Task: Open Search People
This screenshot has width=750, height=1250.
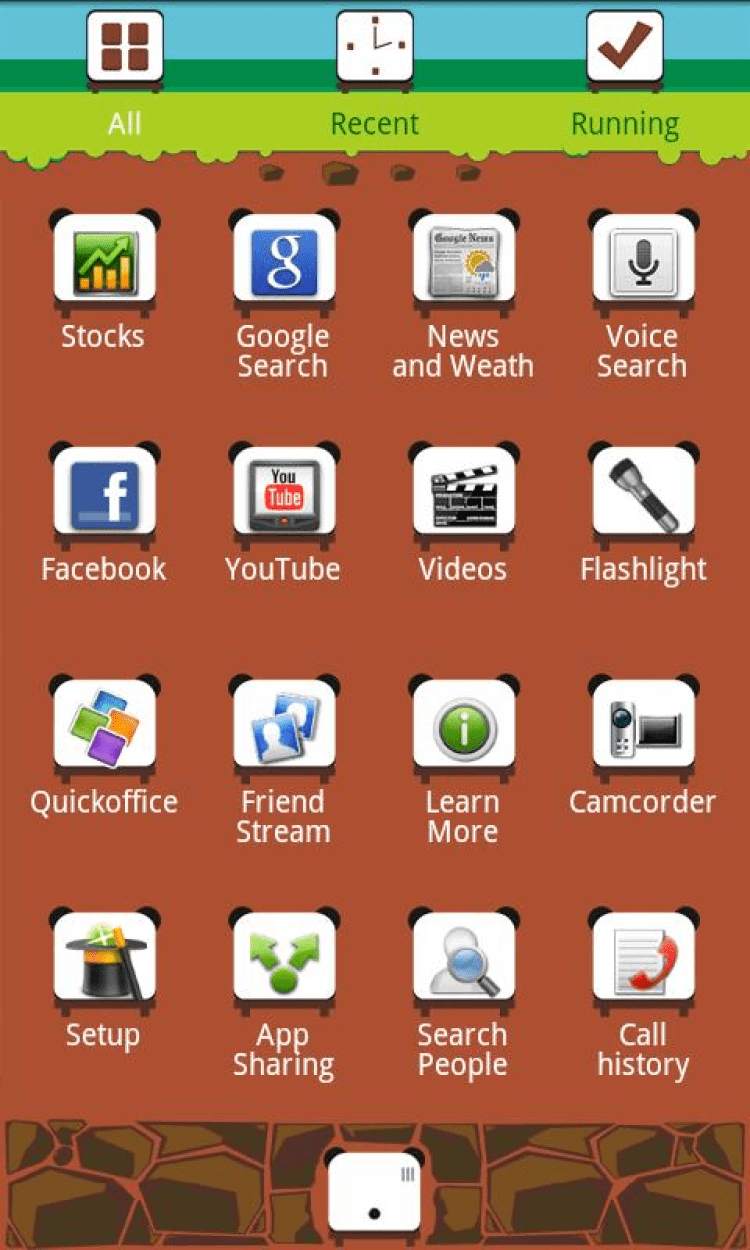Action: point(463,958)
